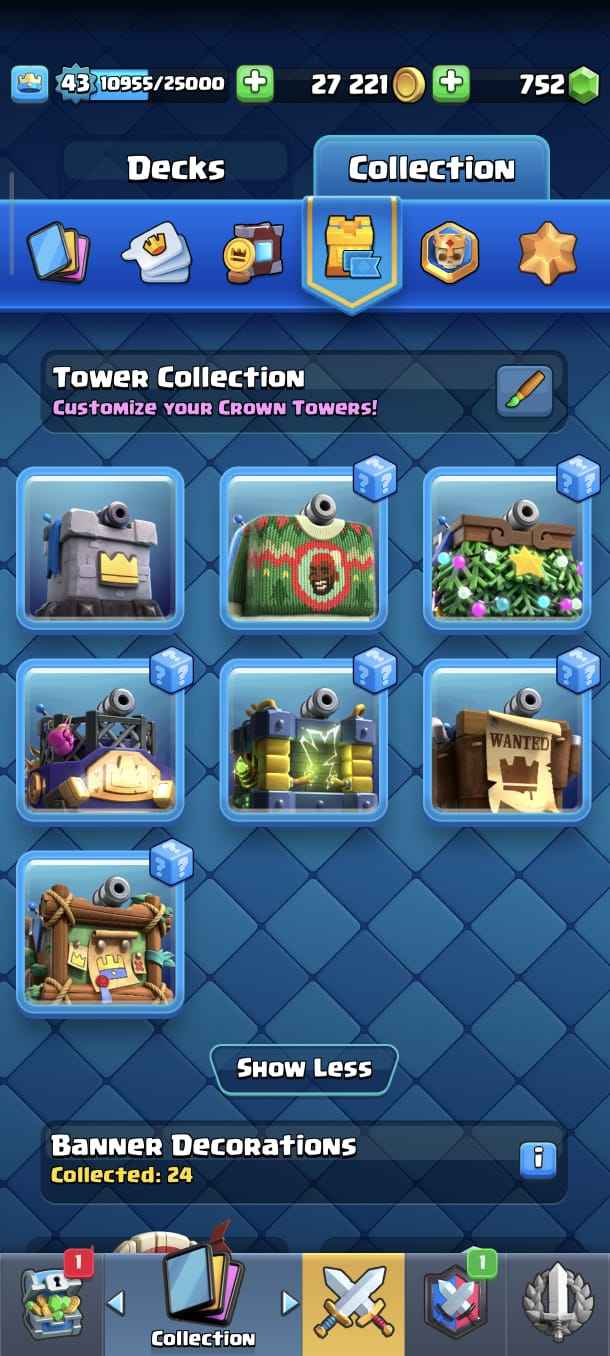This screenshot has width=610, height=1356.
Task: Open the emotes collection tab
Action: pos(155,252)
